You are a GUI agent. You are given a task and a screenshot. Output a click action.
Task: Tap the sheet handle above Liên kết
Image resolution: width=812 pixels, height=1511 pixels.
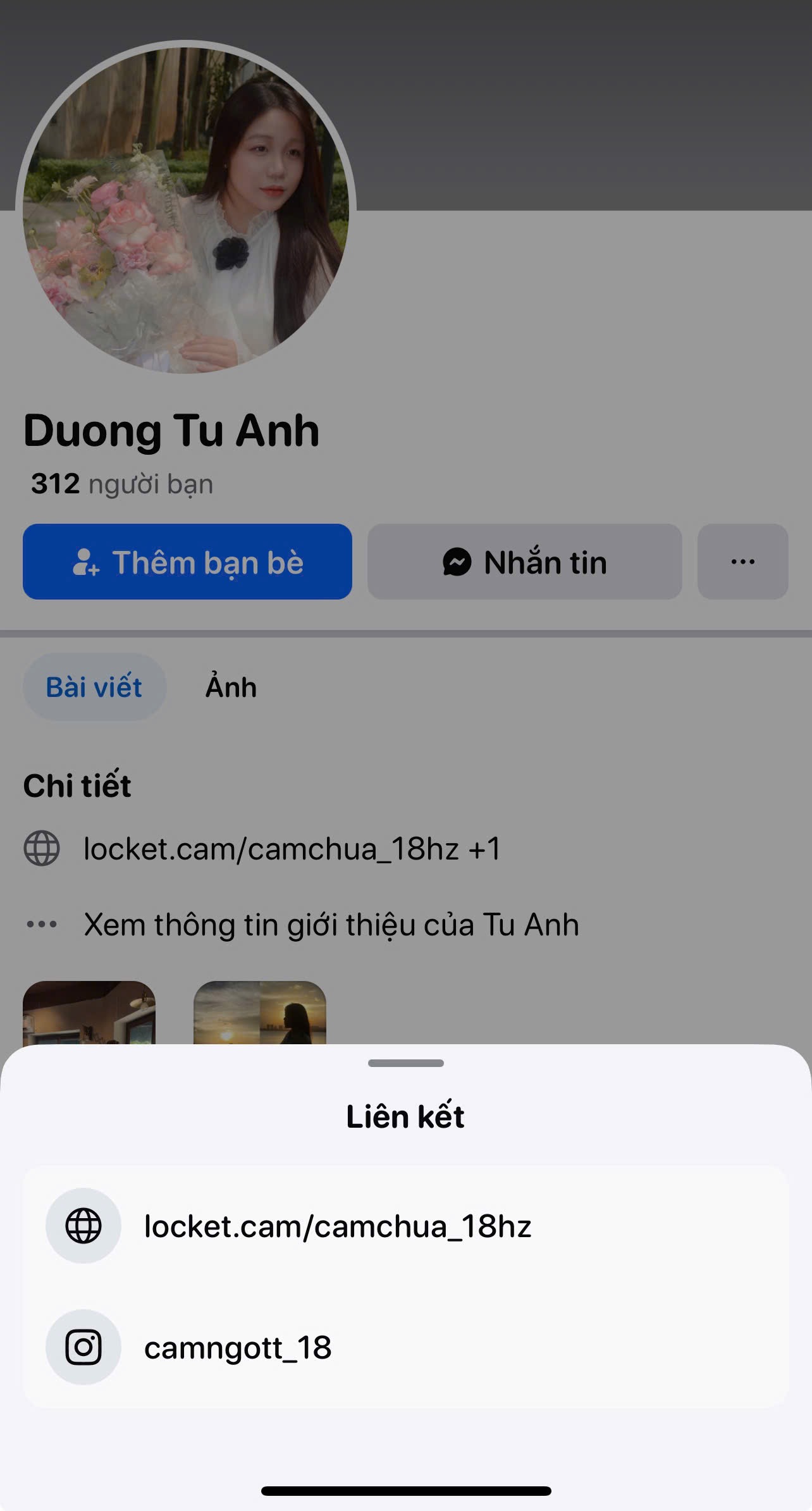pyautogui.click(x=405, y=1063)
